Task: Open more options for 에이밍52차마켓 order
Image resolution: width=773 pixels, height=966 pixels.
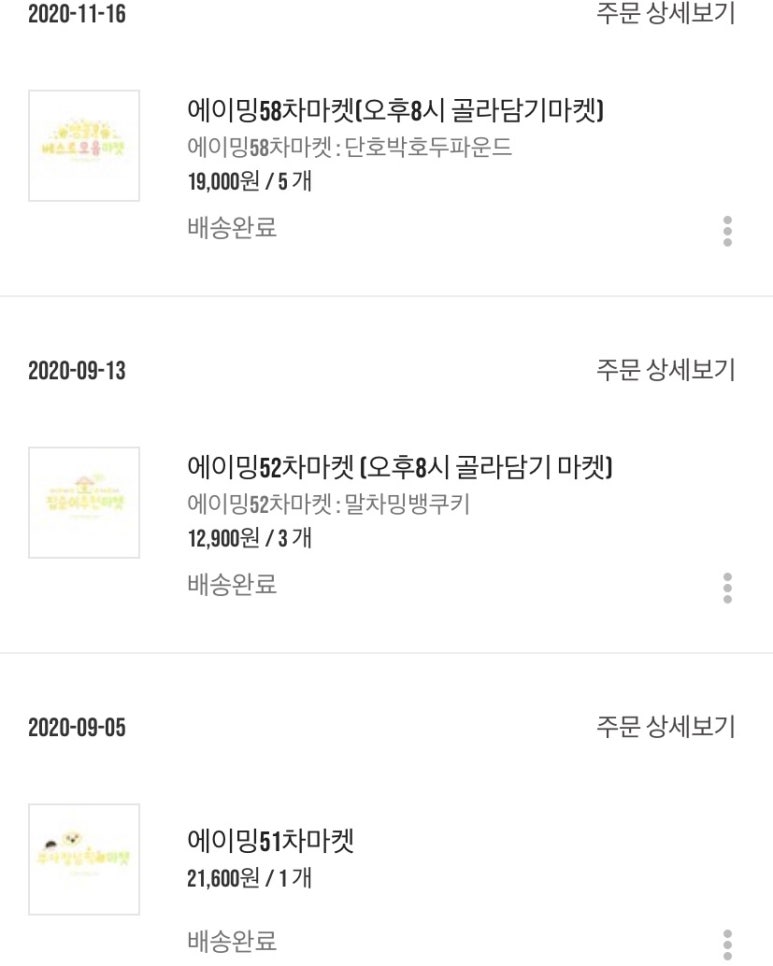Action: pos(727,588)
